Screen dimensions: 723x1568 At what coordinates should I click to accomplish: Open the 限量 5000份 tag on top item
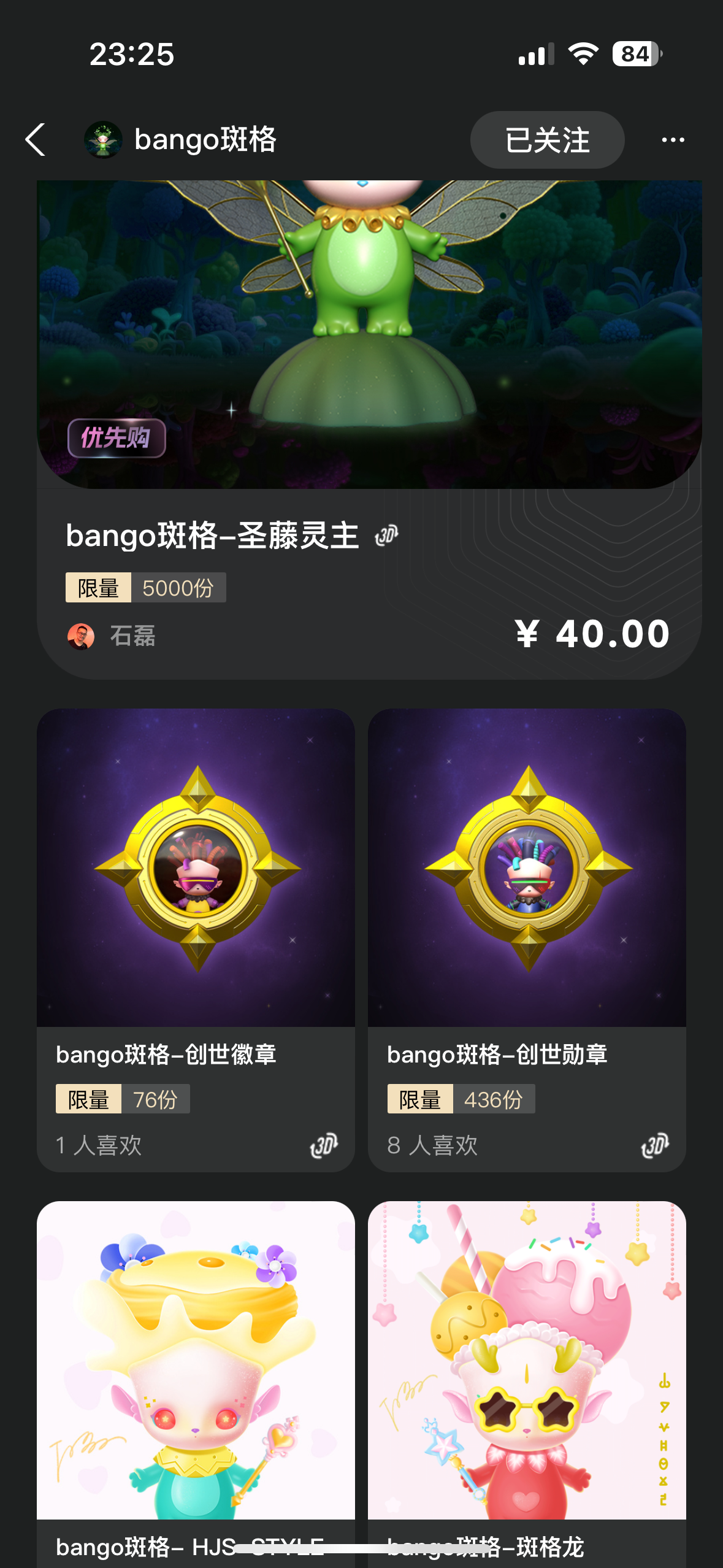tap(146, 587)
